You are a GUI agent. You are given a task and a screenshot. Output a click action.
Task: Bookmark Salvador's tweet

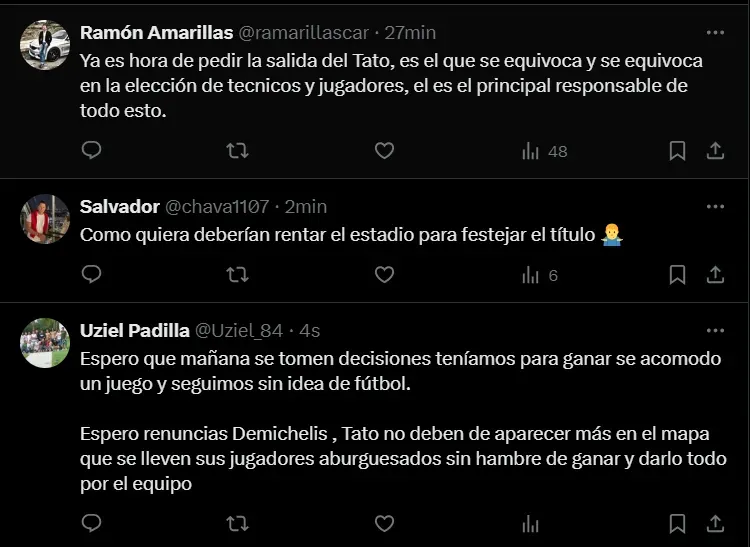[677, 274]
